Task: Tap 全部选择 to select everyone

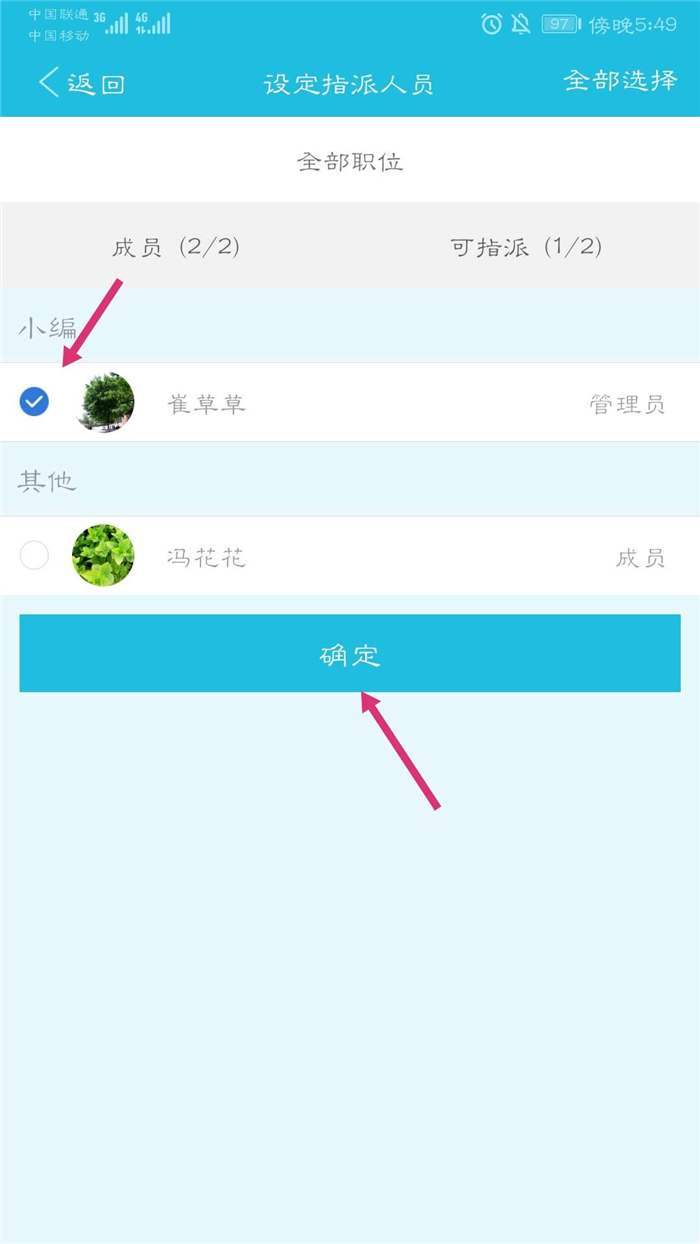Action: click(x=620, y=82)
